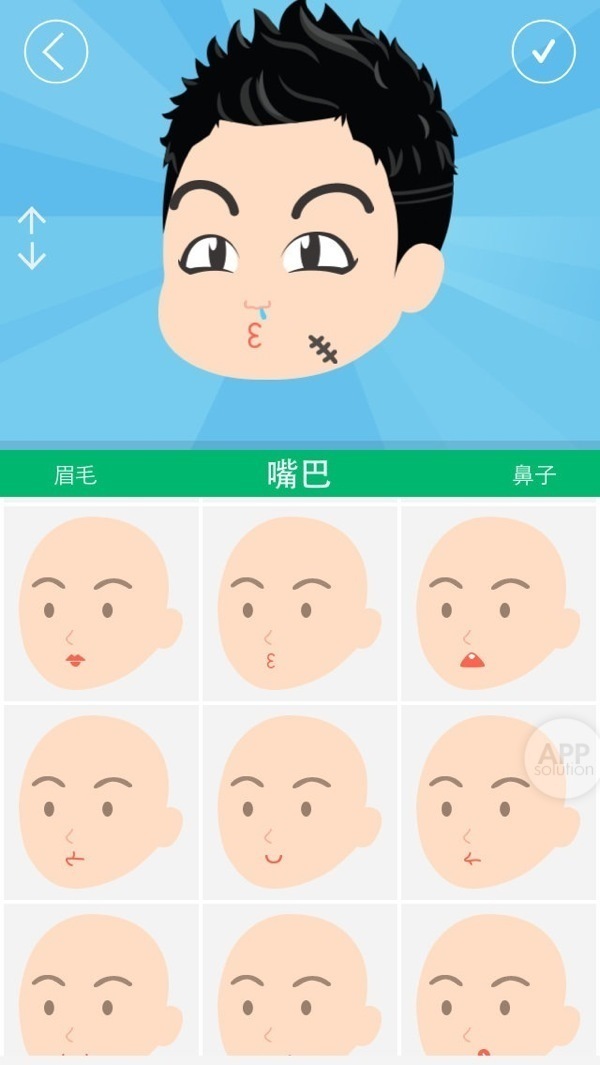
Task: Select the red full lips mouth
Action: point(100,603)
